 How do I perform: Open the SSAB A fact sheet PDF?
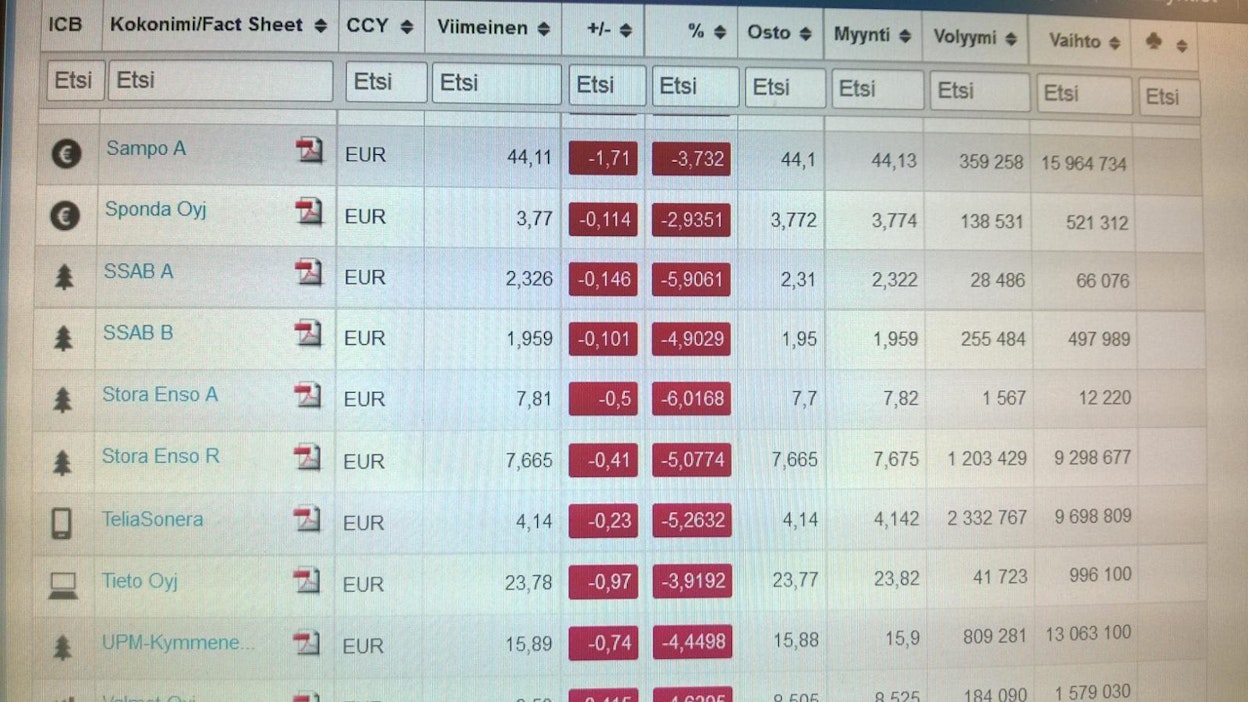(308, 272)
